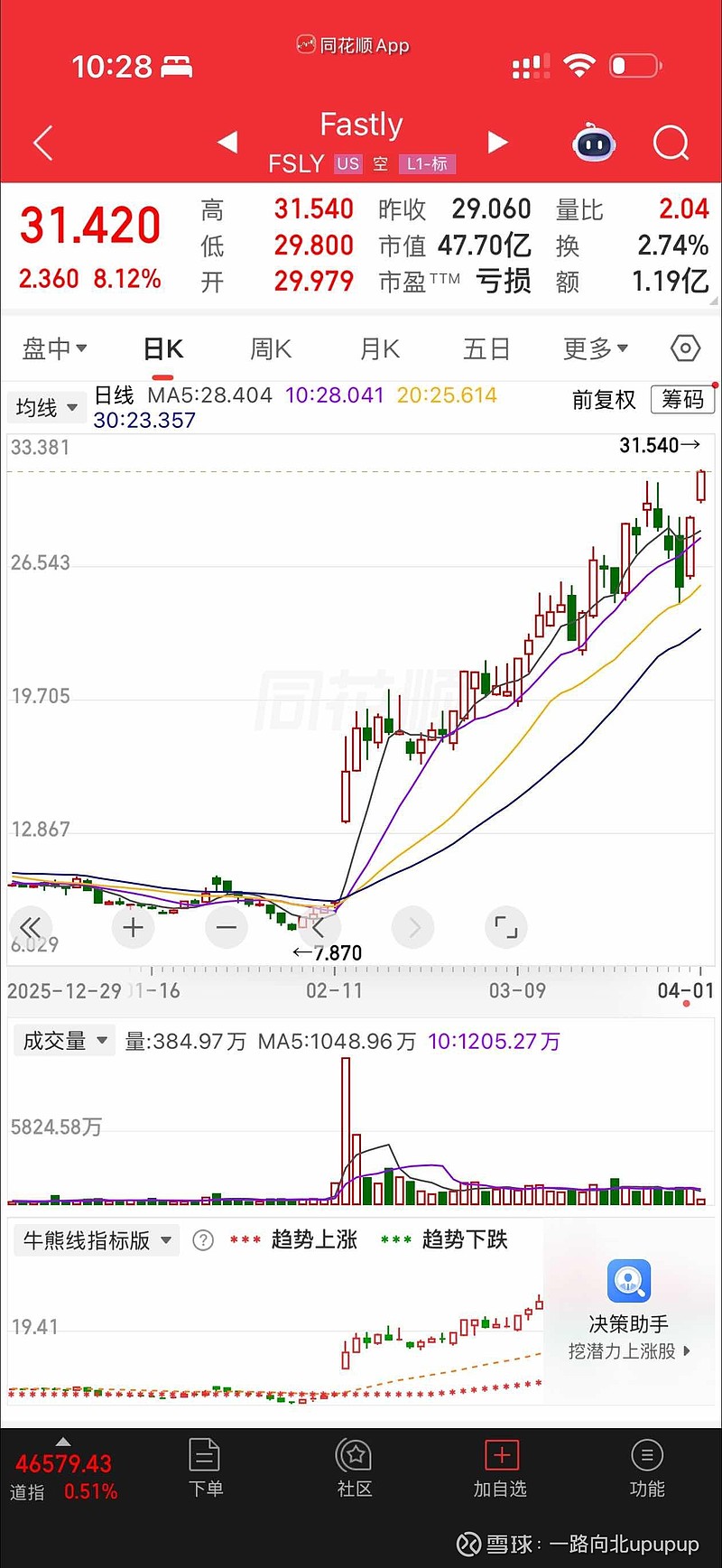Switch to the 周K tab
The image size is (722, 1568).
(271, 348)
